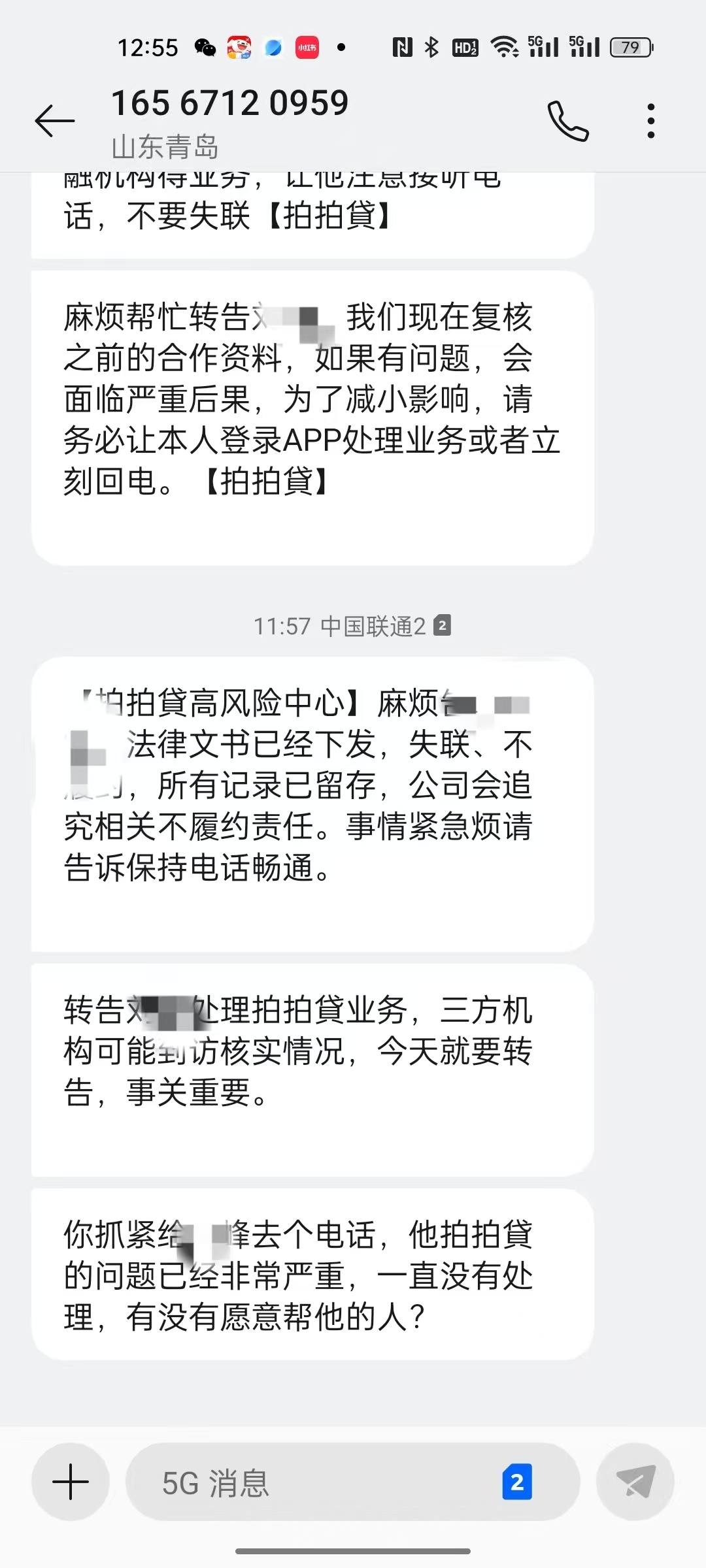Image resolution: width=706 pixels, height=1568 pixels.
Task: Open the plus attachment button
Action: point(71,1482)
